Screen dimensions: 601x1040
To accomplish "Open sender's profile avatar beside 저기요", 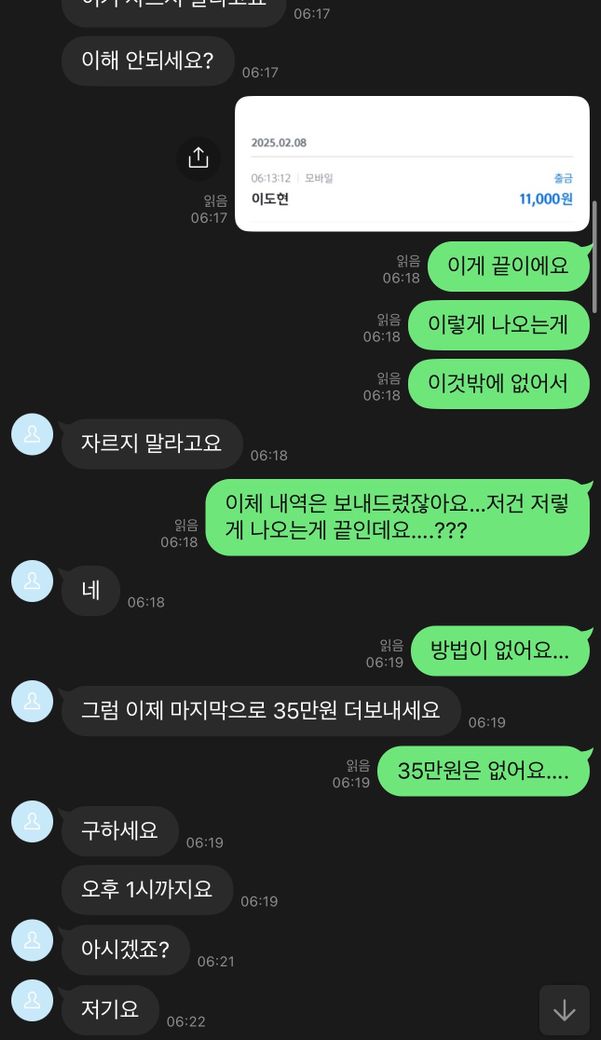I will click(x=32, y=1000).
